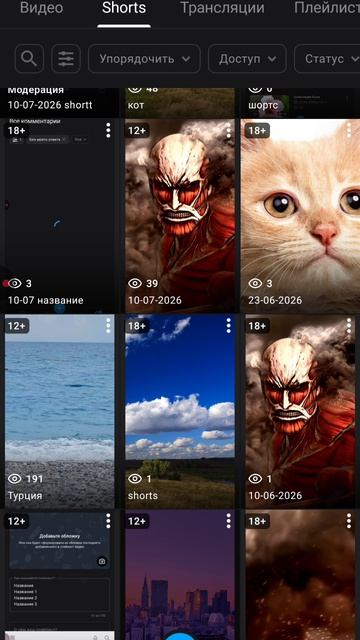
Task: Open the short titled shorts
Action: pyautogui.click(x=180, y=411)
